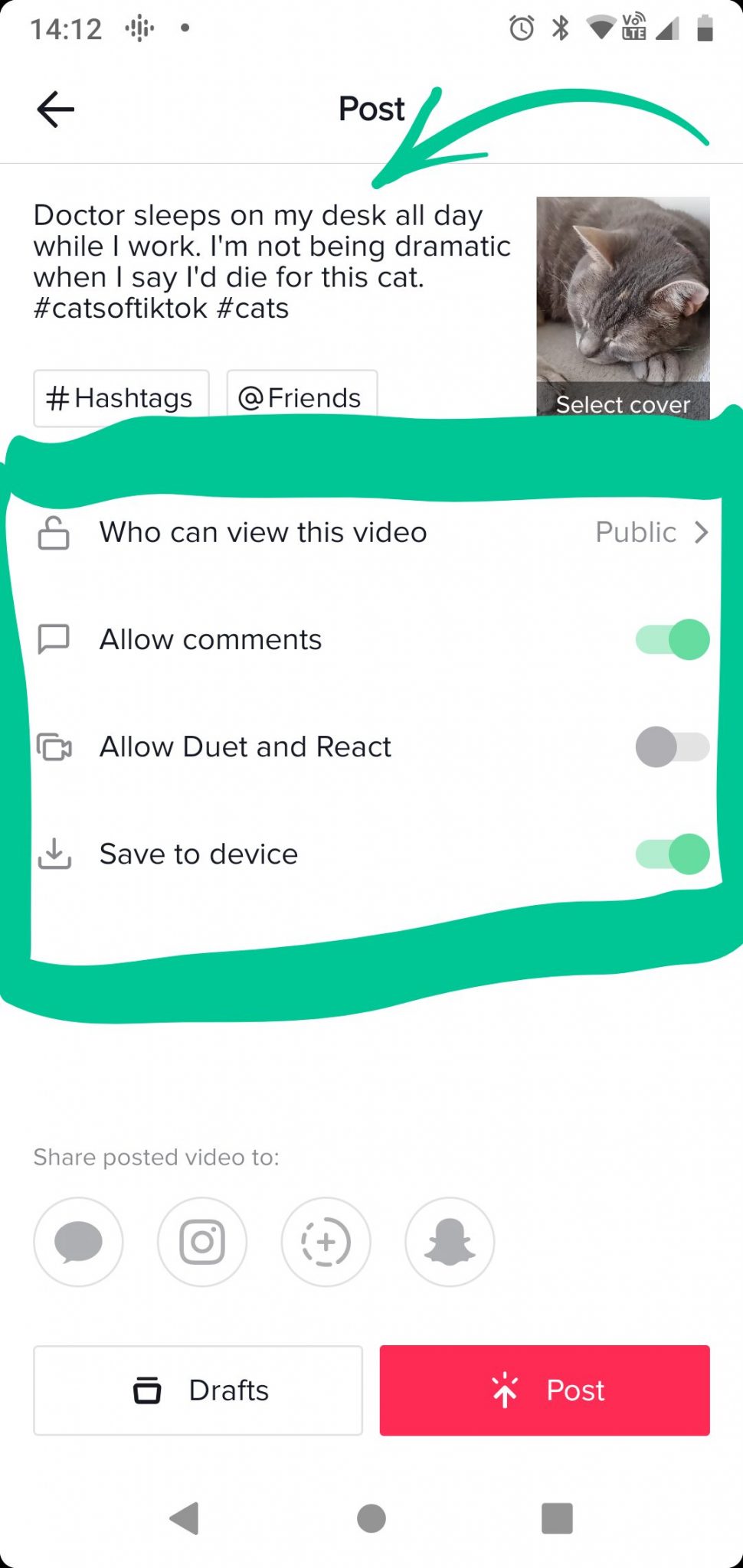The width and height of the screenshot is (743, 1568).
Task: Share posted video to Snapchat
Action: pyautogui.click(x=450, y=1242)
